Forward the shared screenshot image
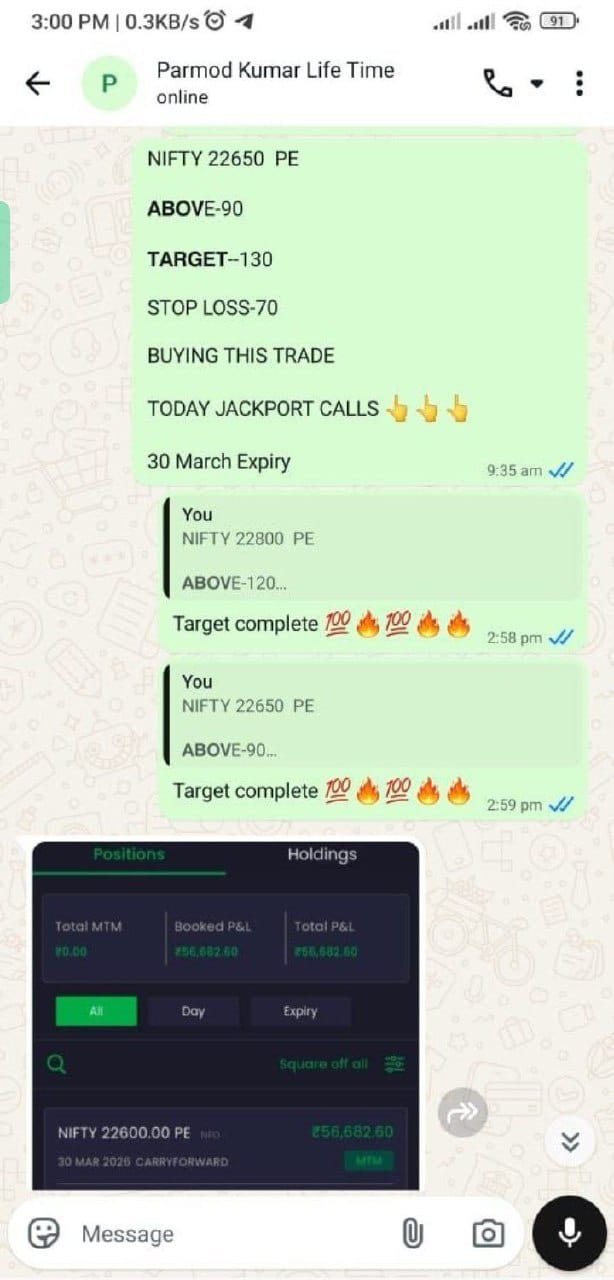This screenshot has width=614, height=1280. (462, 1111)
